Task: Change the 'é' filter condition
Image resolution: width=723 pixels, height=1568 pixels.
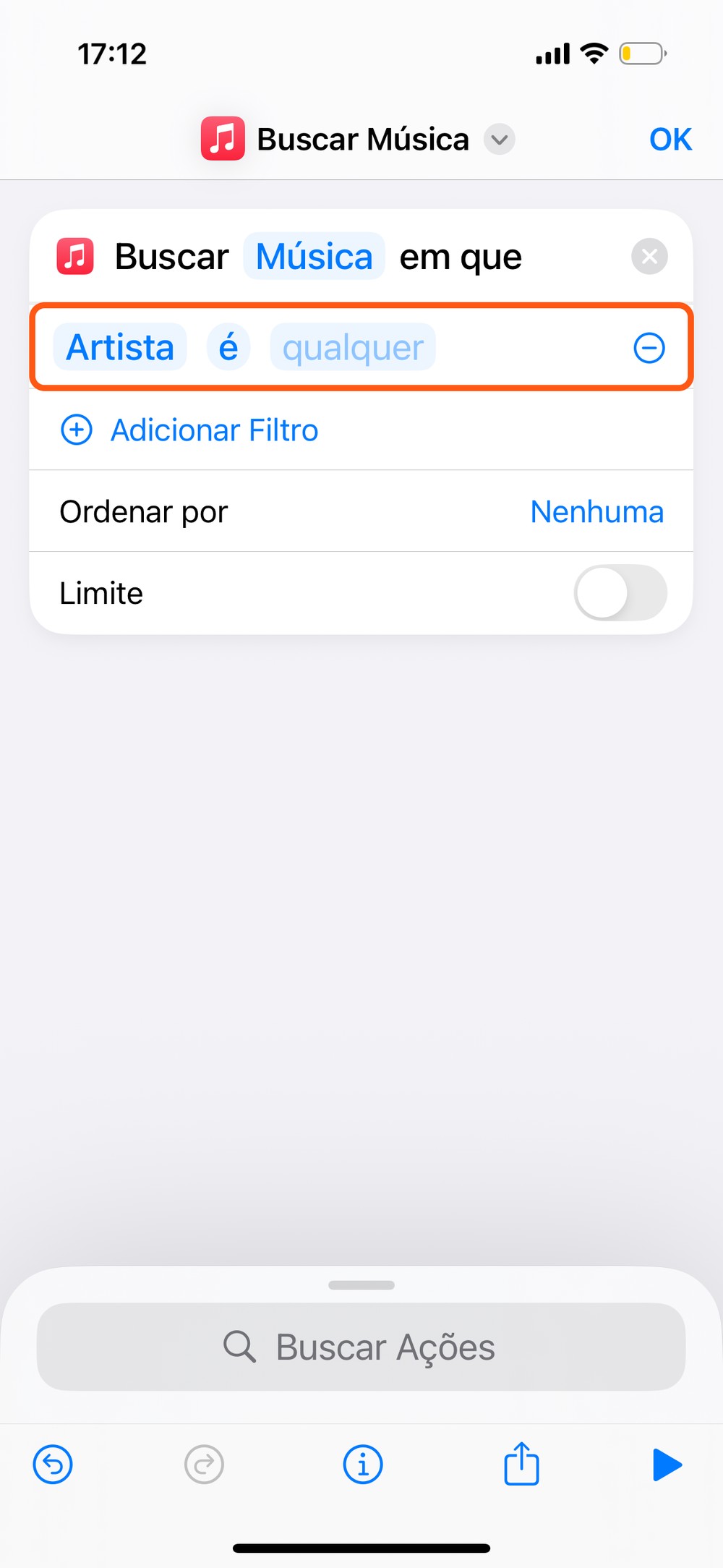Action: [x=228, y=347]
